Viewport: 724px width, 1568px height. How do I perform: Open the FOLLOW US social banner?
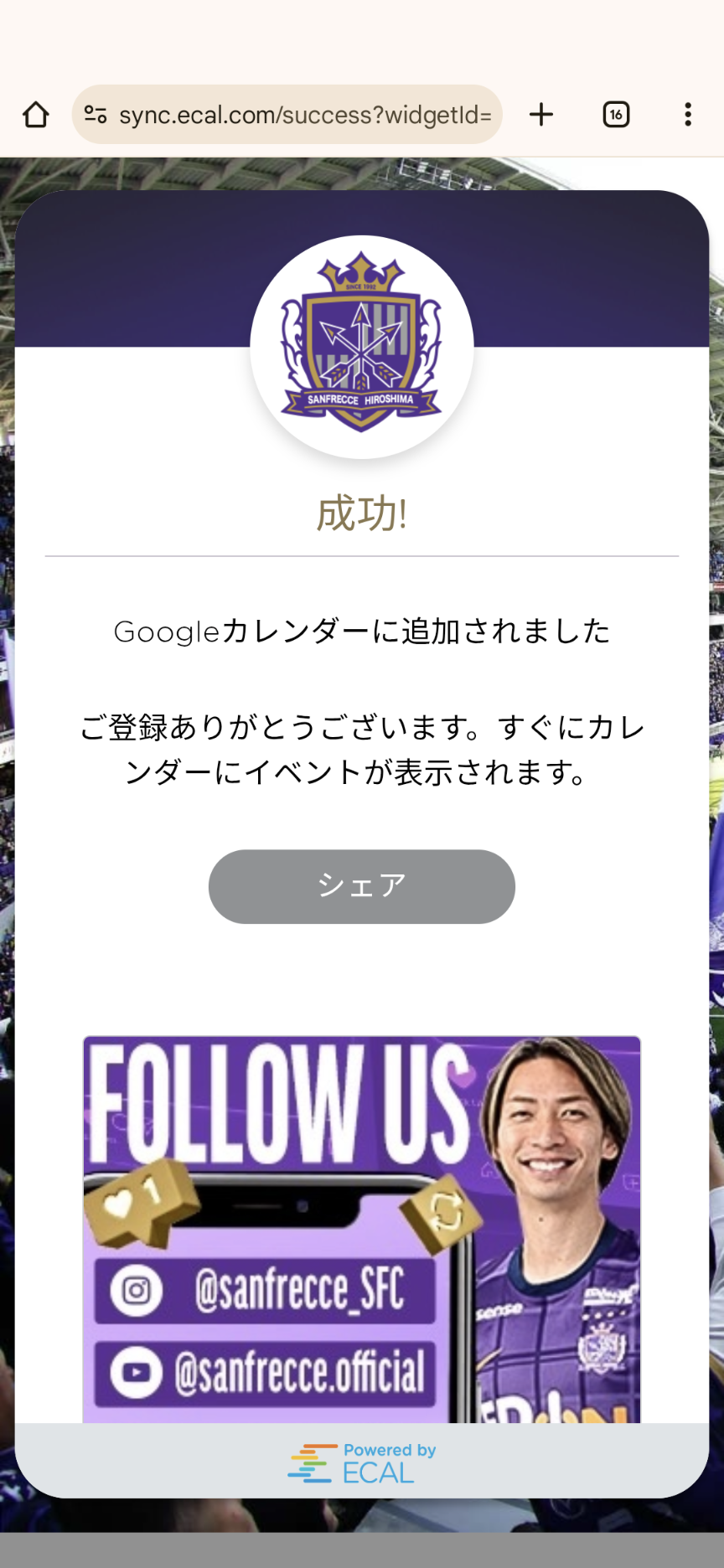pyautogui.click(x=362, y=1230)
